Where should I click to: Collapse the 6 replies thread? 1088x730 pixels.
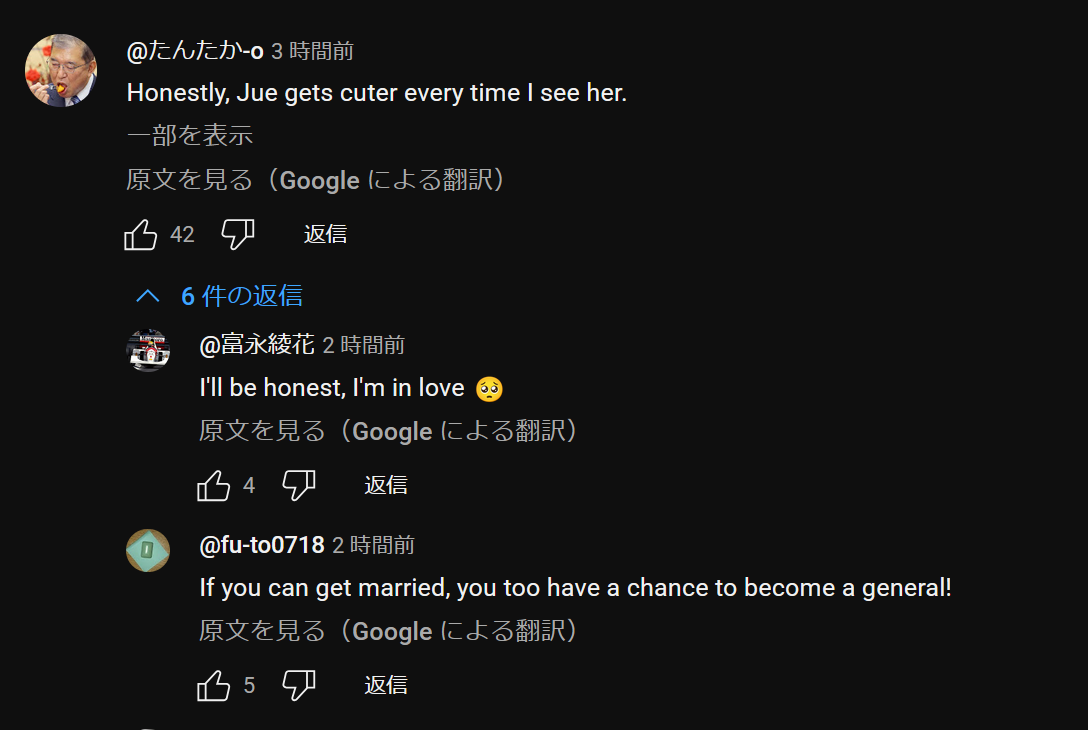[220, 296]
